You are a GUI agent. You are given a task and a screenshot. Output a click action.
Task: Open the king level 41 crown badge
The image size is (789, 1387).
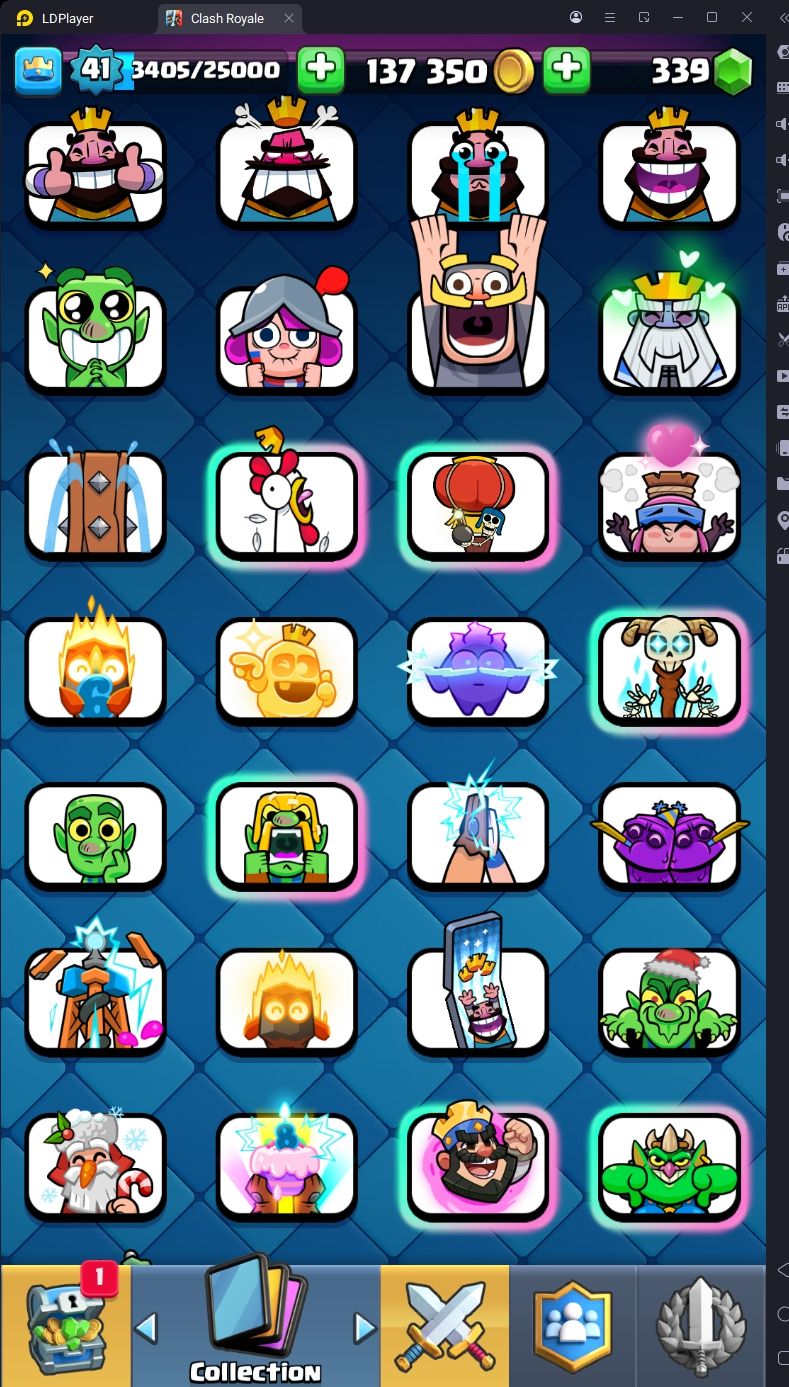pyautogui.click(x=95, y=69)
